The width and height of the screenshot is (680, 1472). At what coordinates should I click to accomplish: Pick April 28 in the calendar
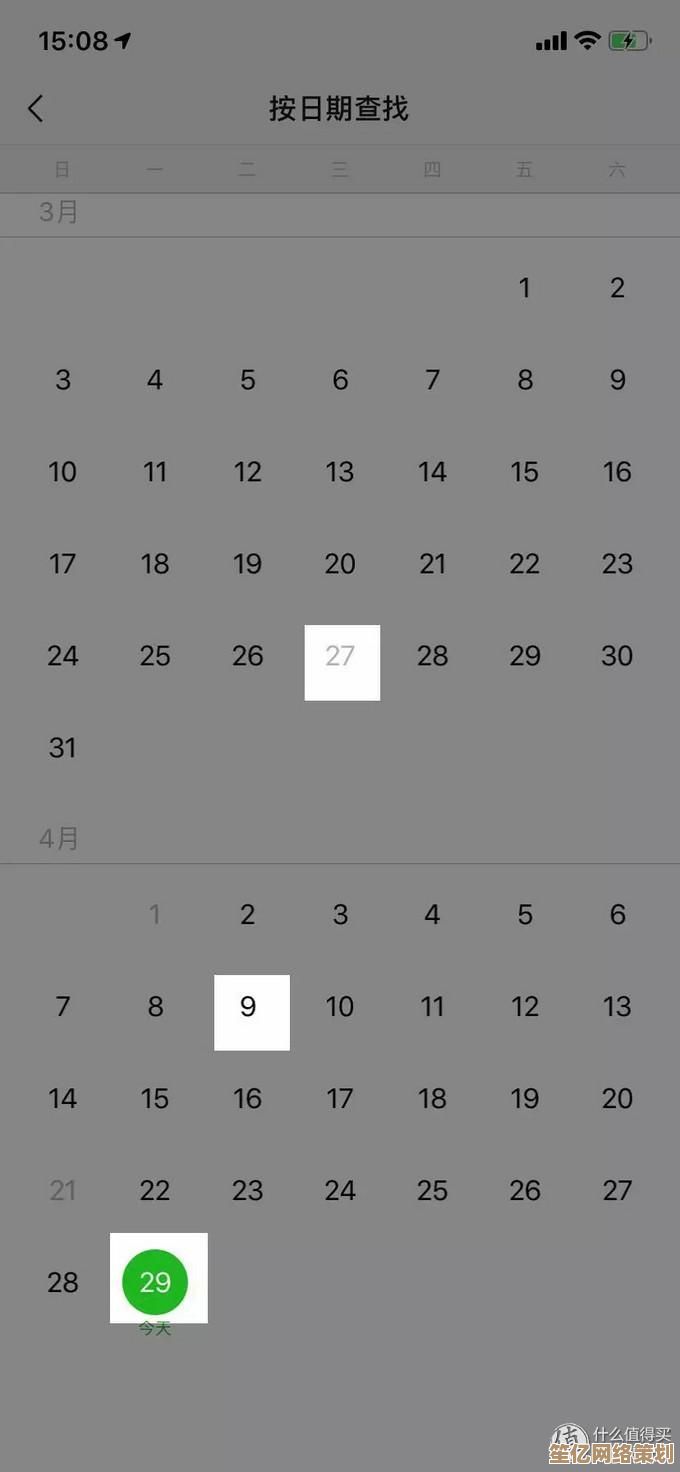coord(62,1282)
